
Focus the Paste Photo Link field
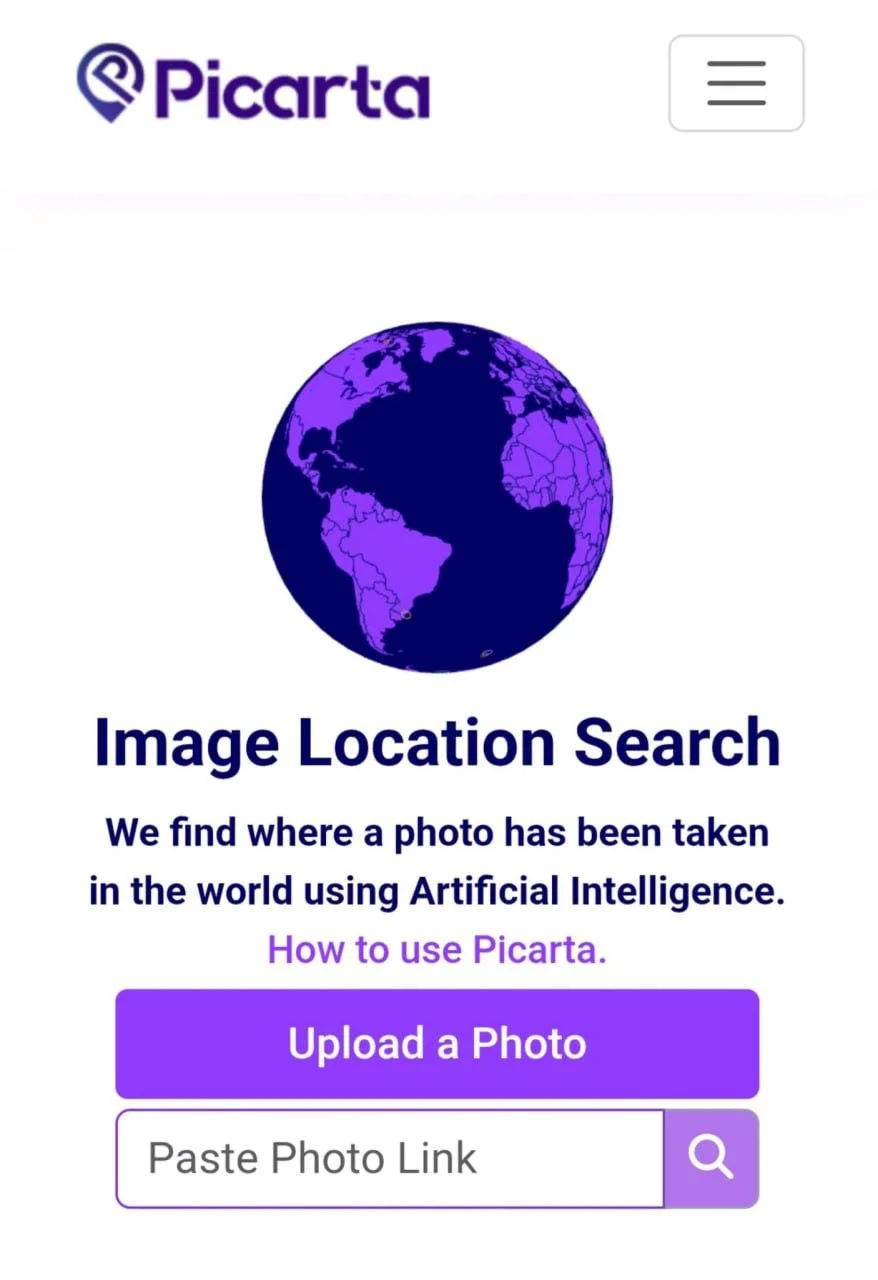click(390, 1158)
